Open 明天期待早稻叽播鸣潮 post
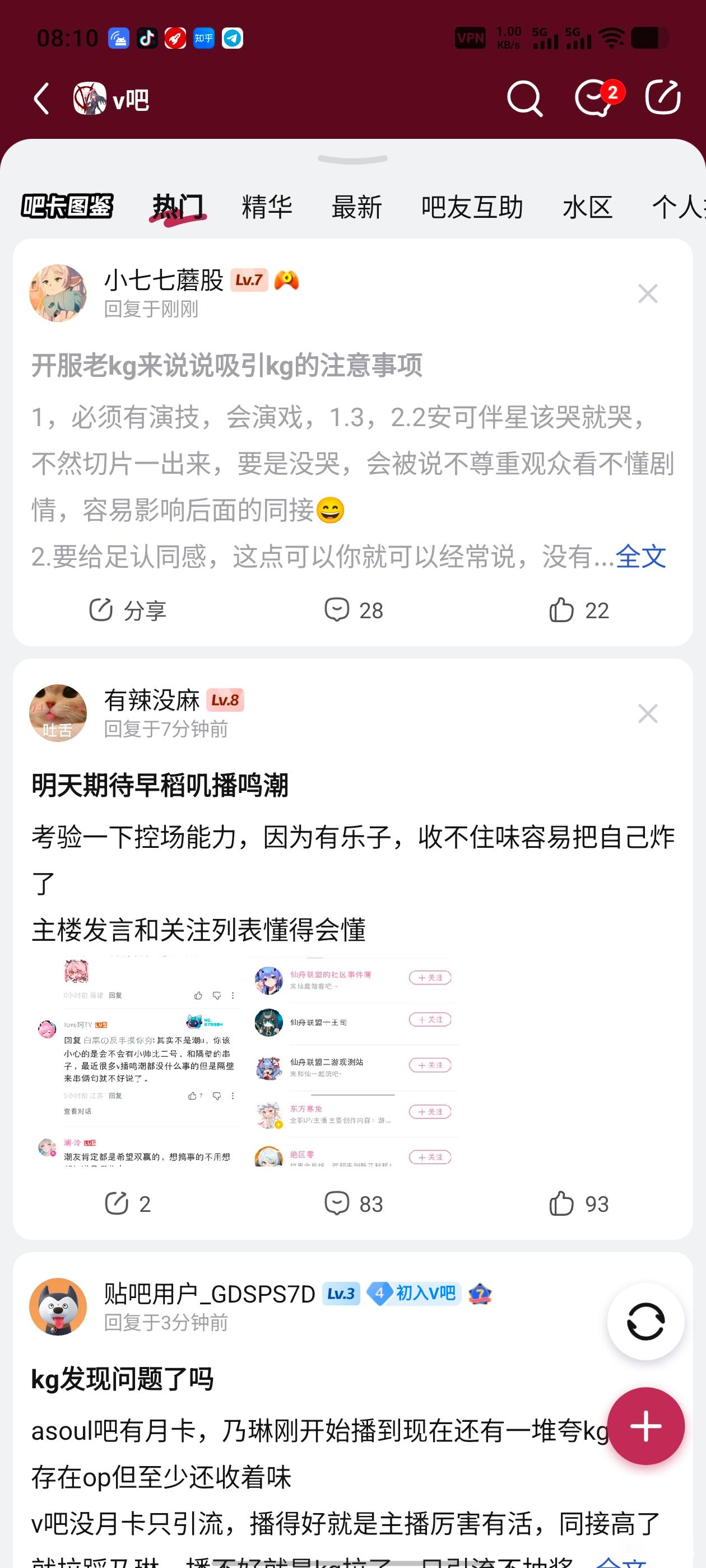 click(x=160, y=785)
